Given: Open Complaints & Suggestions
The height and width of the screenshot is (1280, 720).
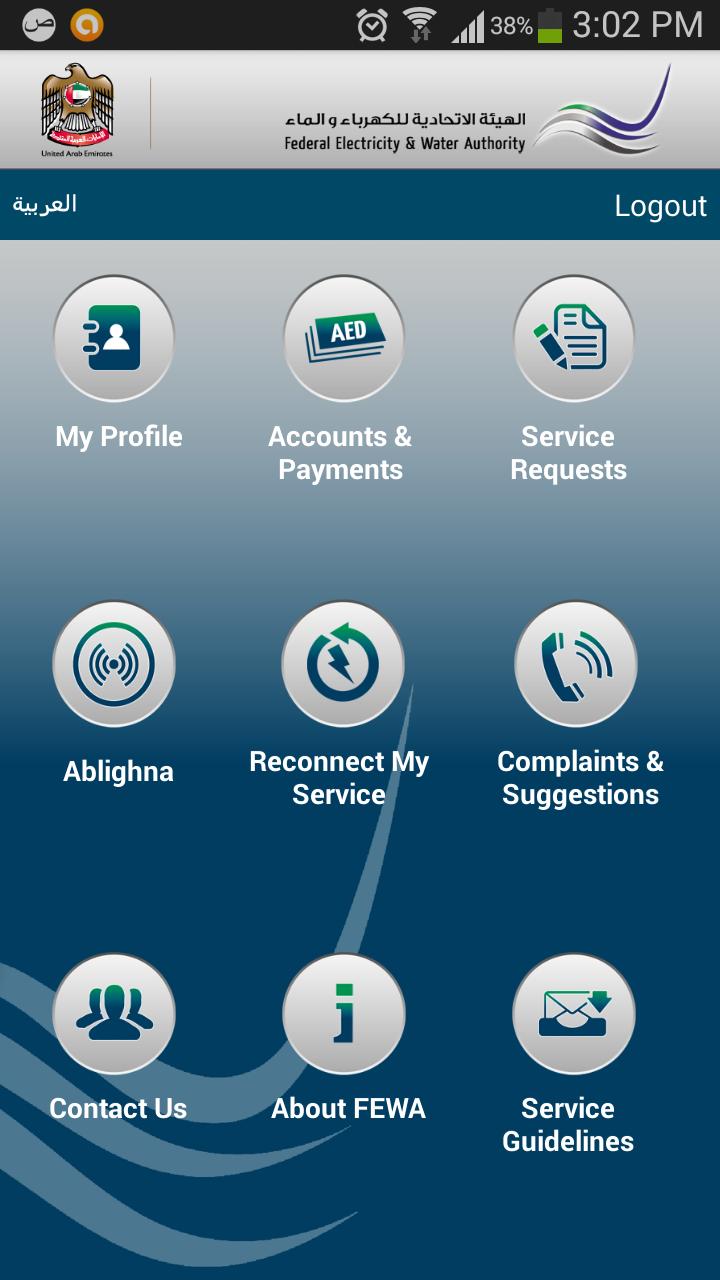Looking at the screenshot, I should coord(575,664).
